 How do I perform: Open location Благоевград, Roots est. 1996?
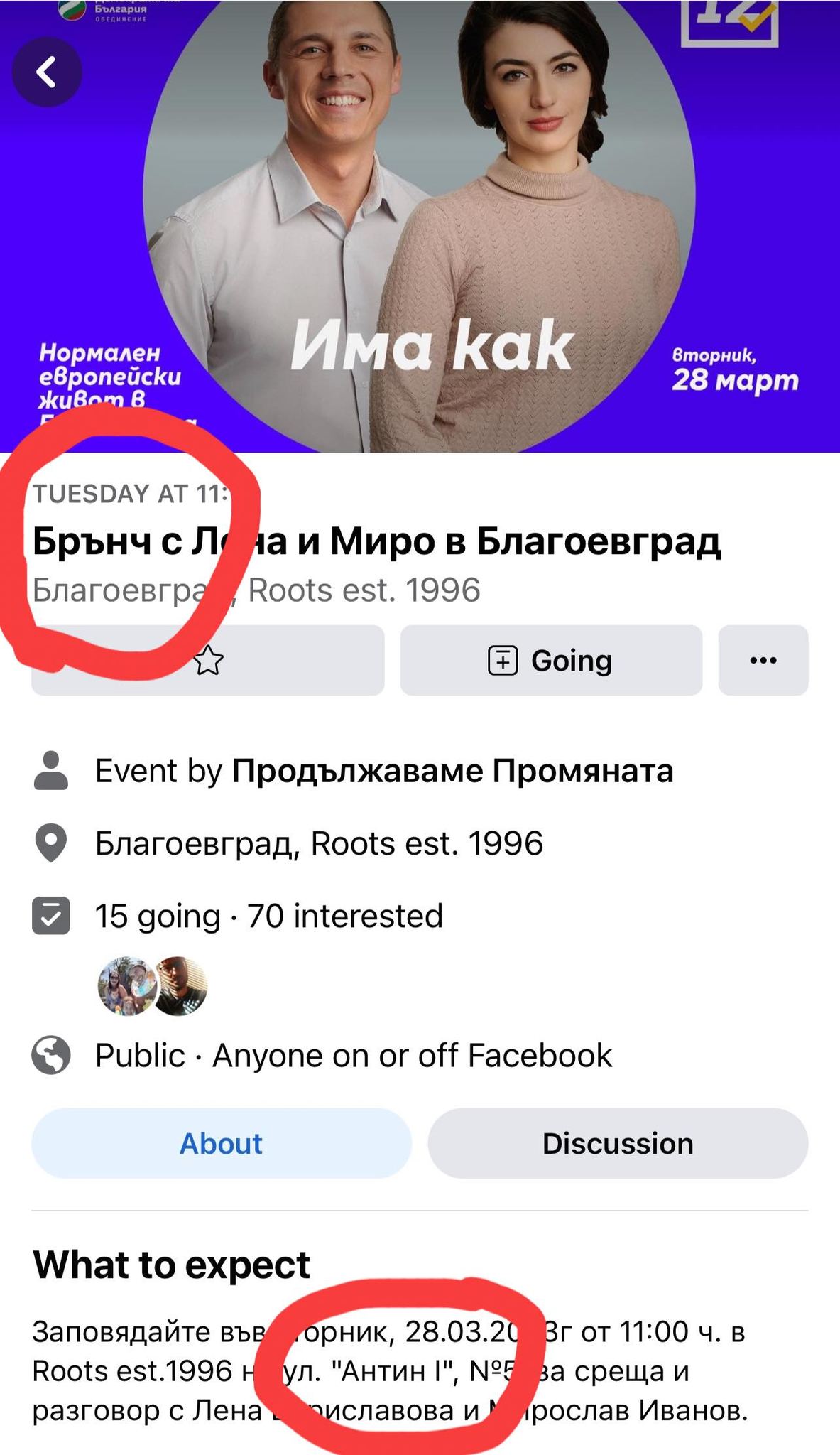[319, 843]
